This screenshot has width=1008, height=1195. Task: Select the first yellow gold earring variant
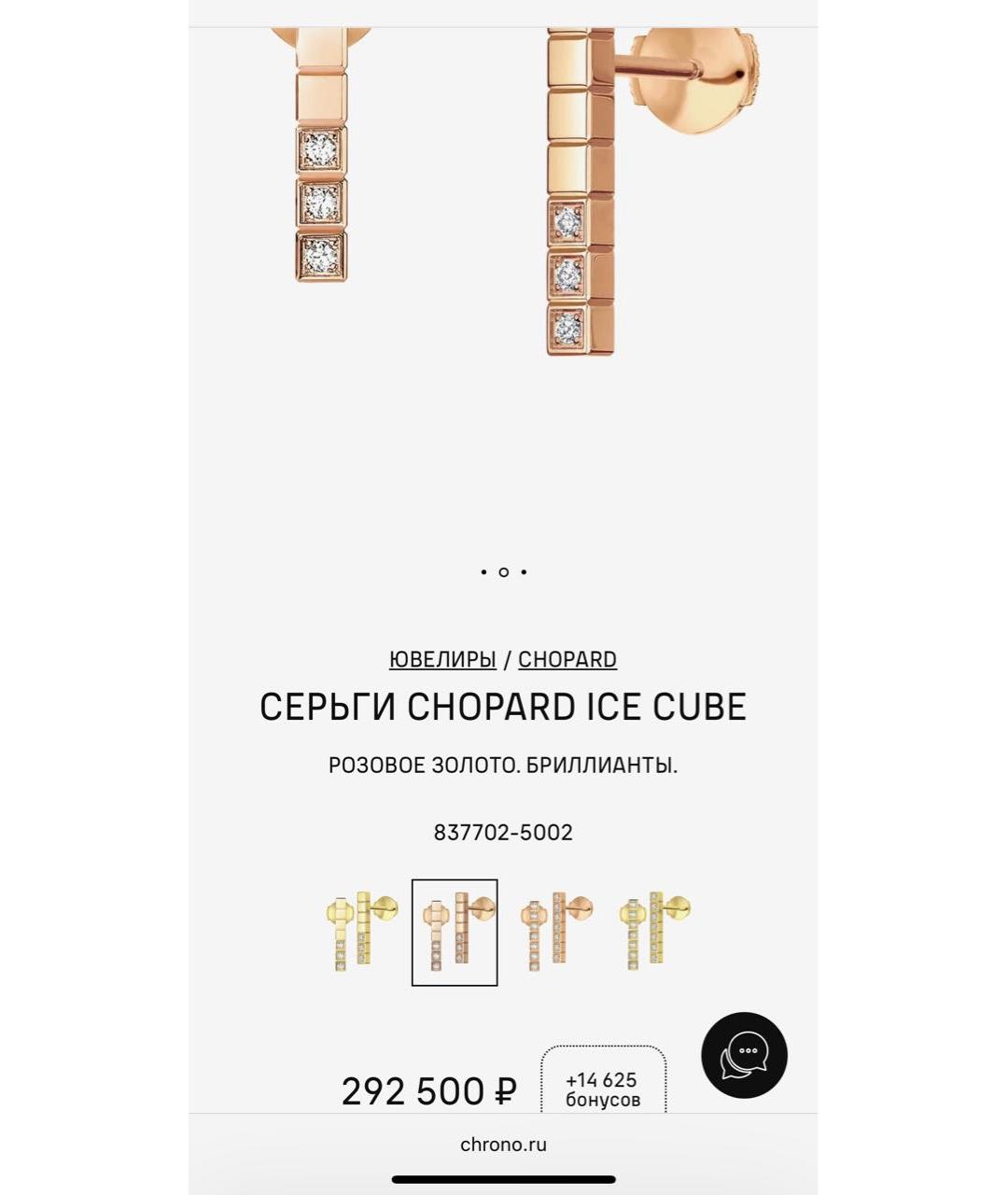coord(361,931)
